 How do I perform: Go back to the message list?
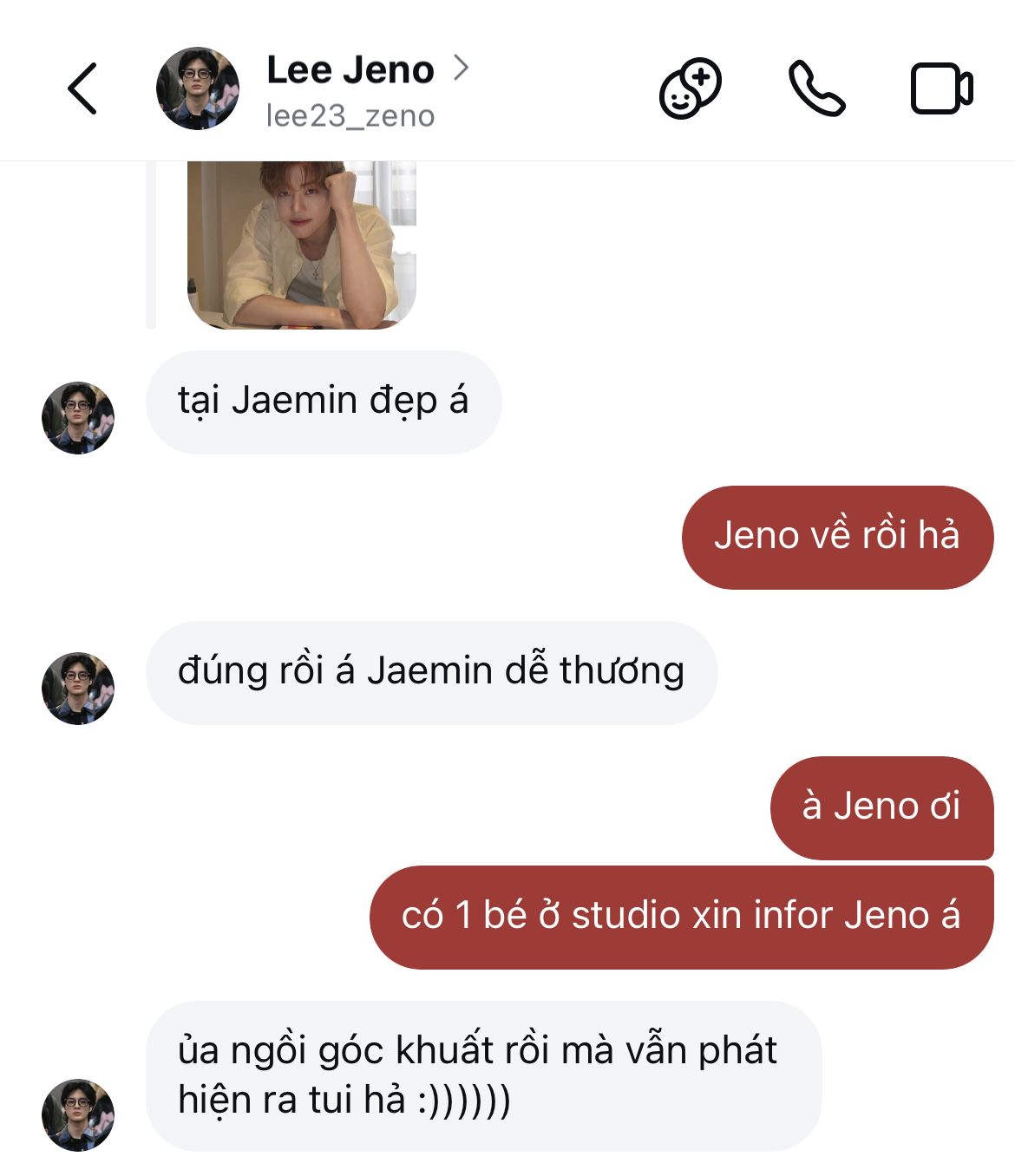[x=82, y=88]
